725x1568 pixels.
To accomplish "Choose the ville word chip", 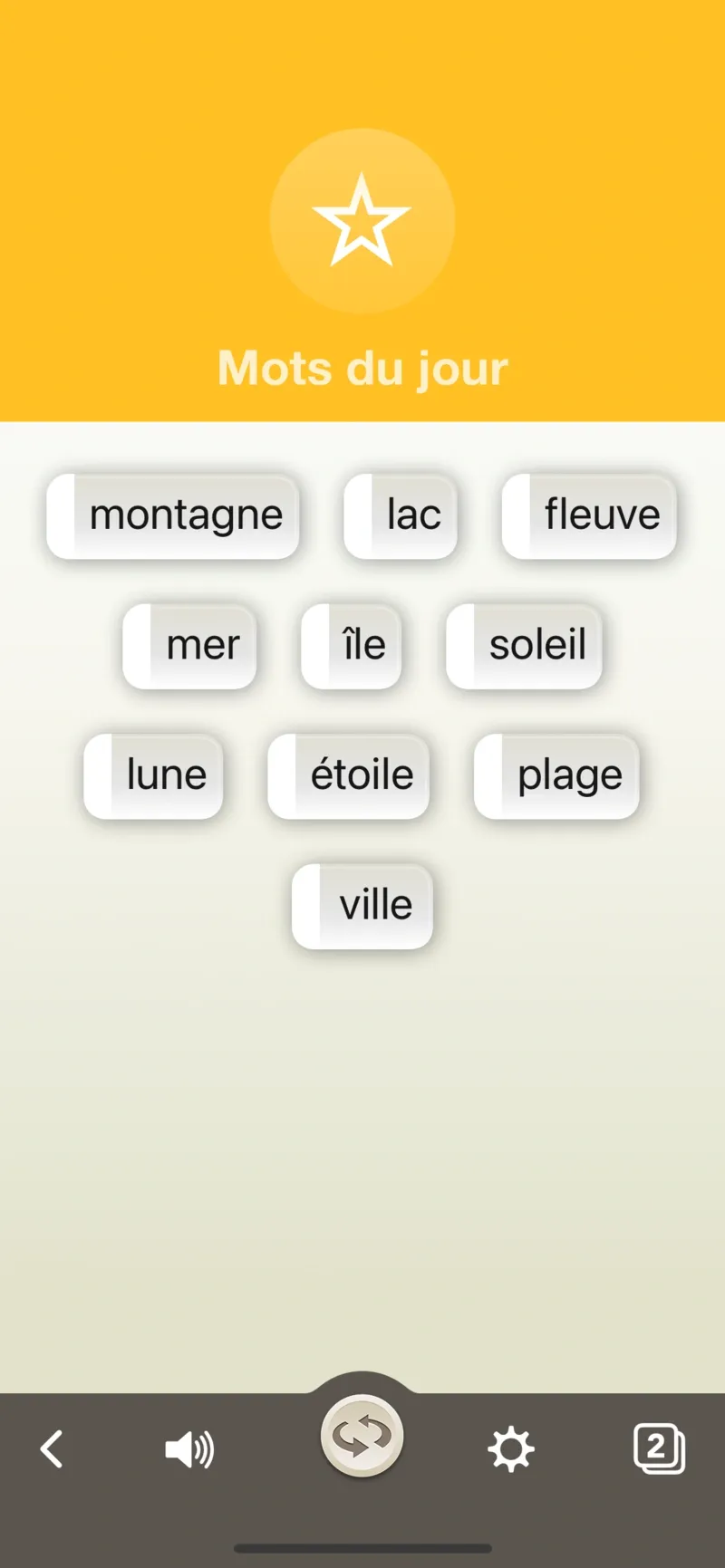I will 362,906.
